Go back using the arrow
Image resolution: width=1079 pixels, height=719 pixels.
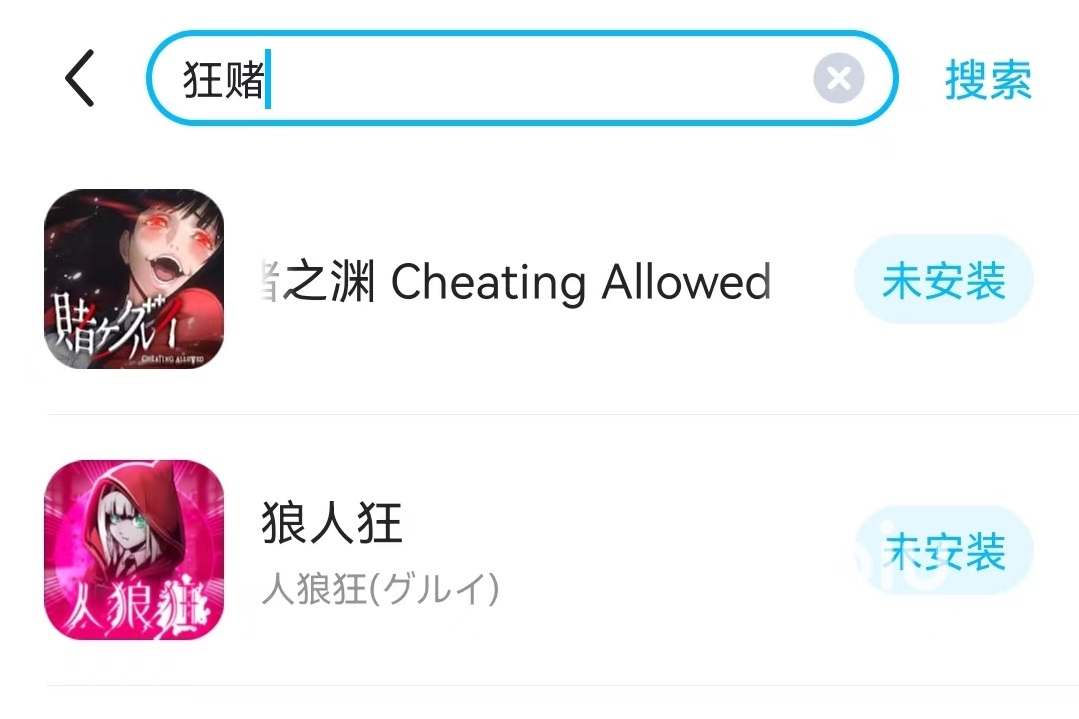(x=80, y=79)
